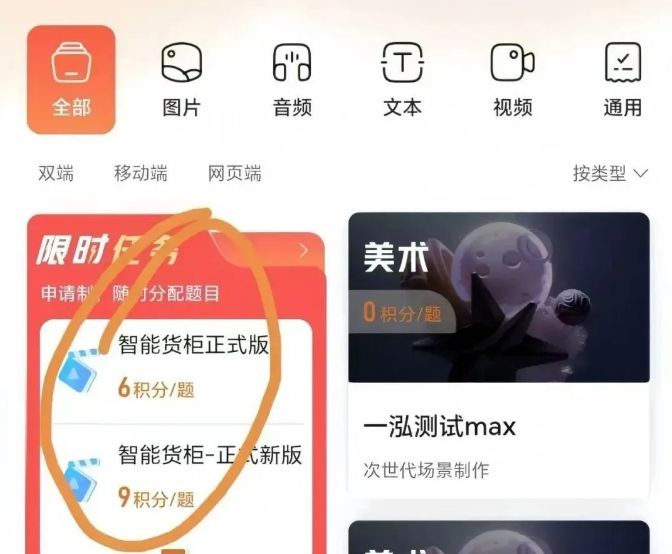Open the 通用 category
The image size is (672, 554).
[622, 79]
